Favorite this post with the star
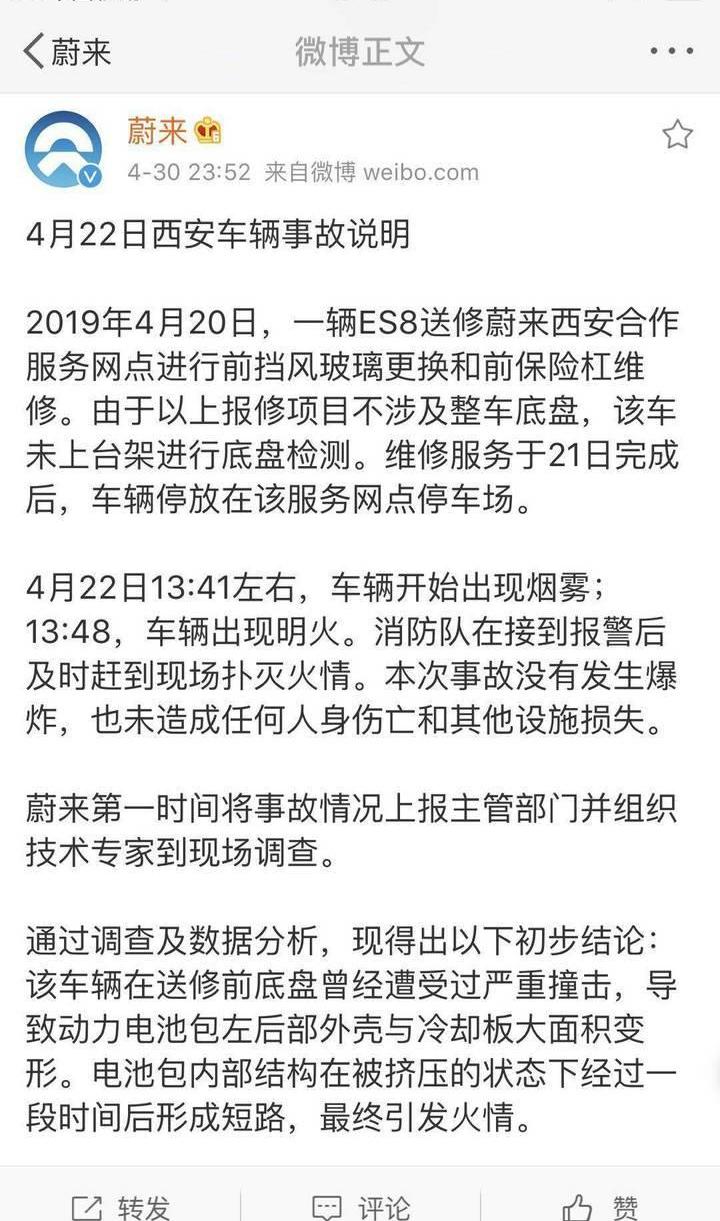This screenshot has height=1221, width=720. pos(678,134)
